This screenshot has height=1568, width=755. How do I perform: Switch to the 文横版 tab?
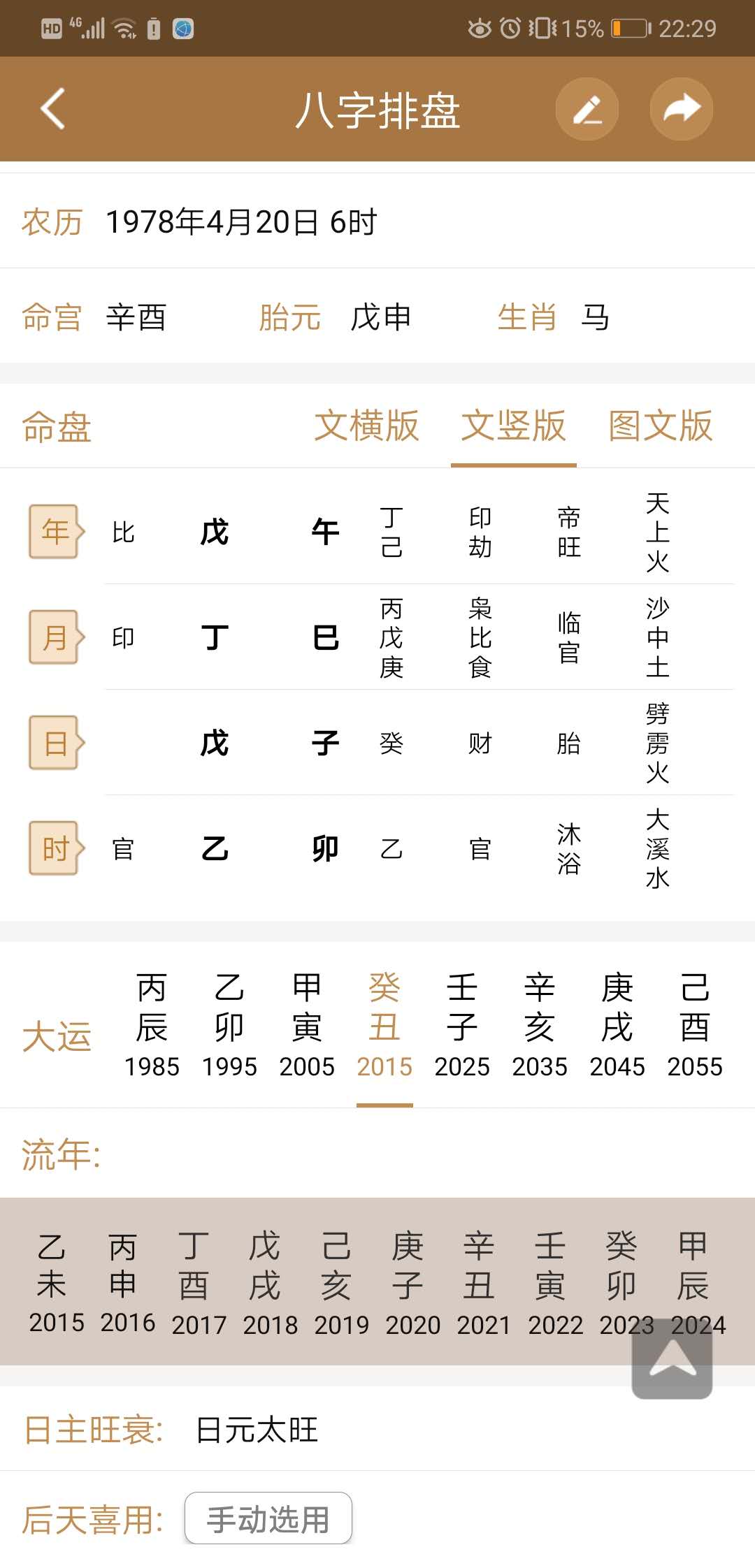(366, 426)
